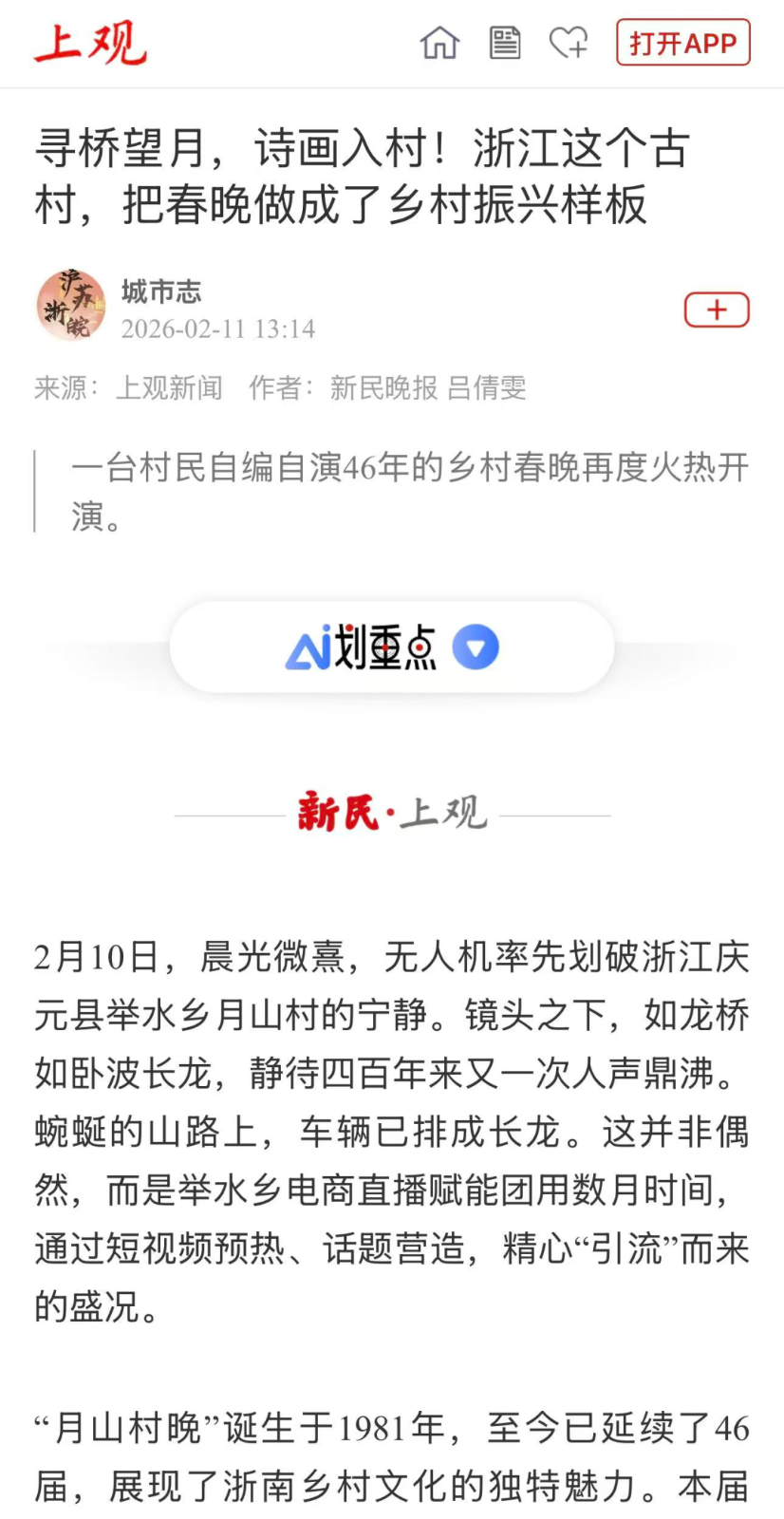
Task: Tap the 打开APP button
Action: tap(682, 43)
